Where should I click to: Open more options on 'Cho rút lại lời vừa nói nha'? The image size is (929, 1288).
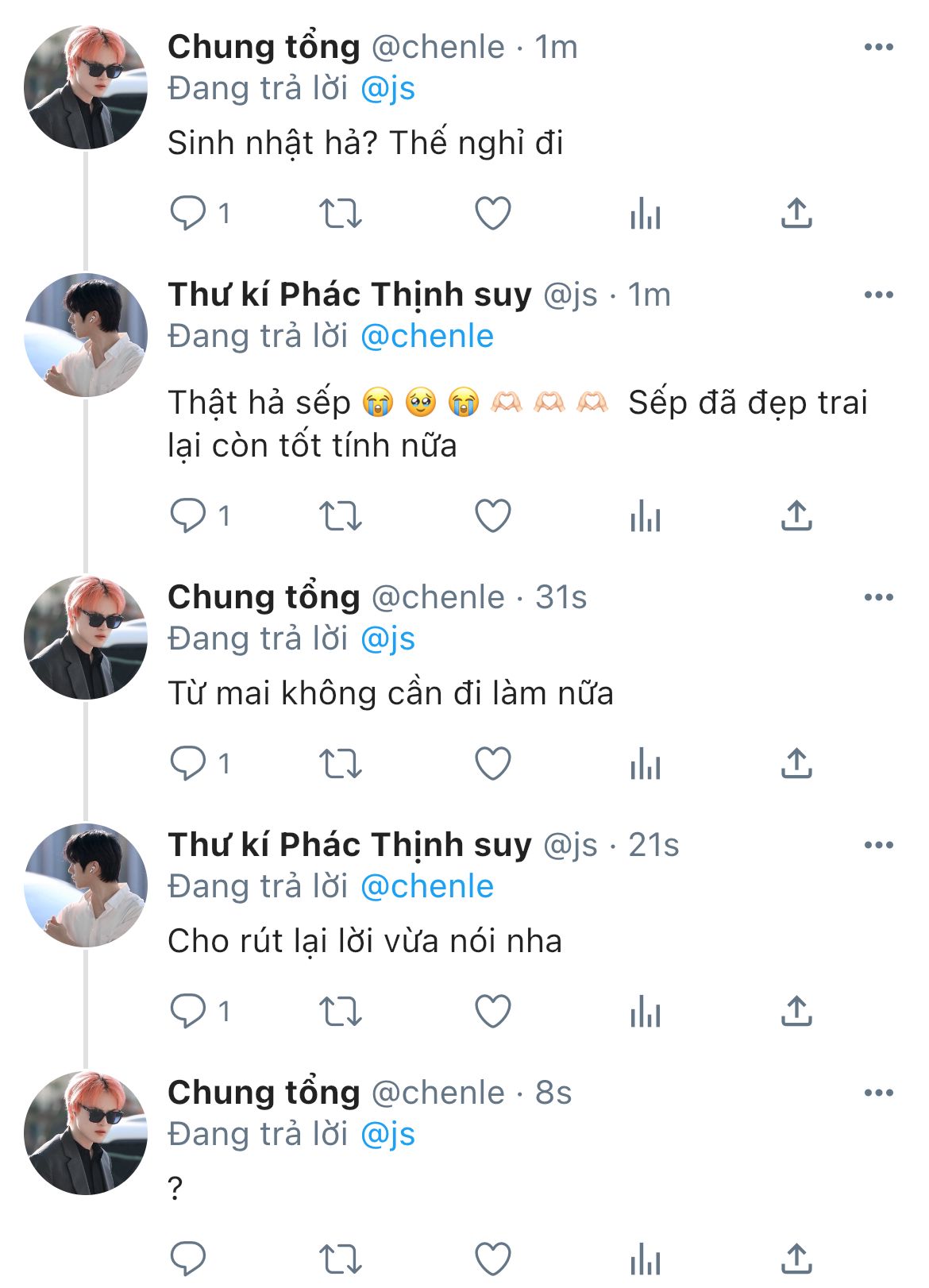click(x=878, y=846)
